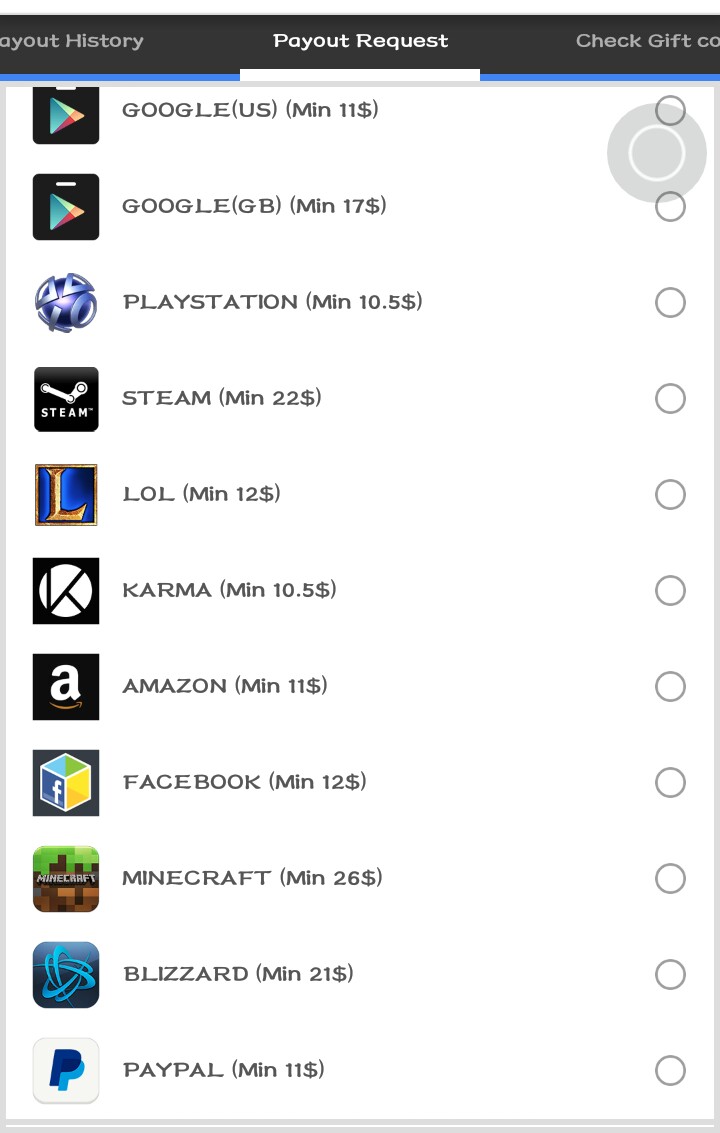The width and height of the screenshot is (720, 1133).
Task: Choose the BLIZZARD radio button
Action: tap(670, 974)
